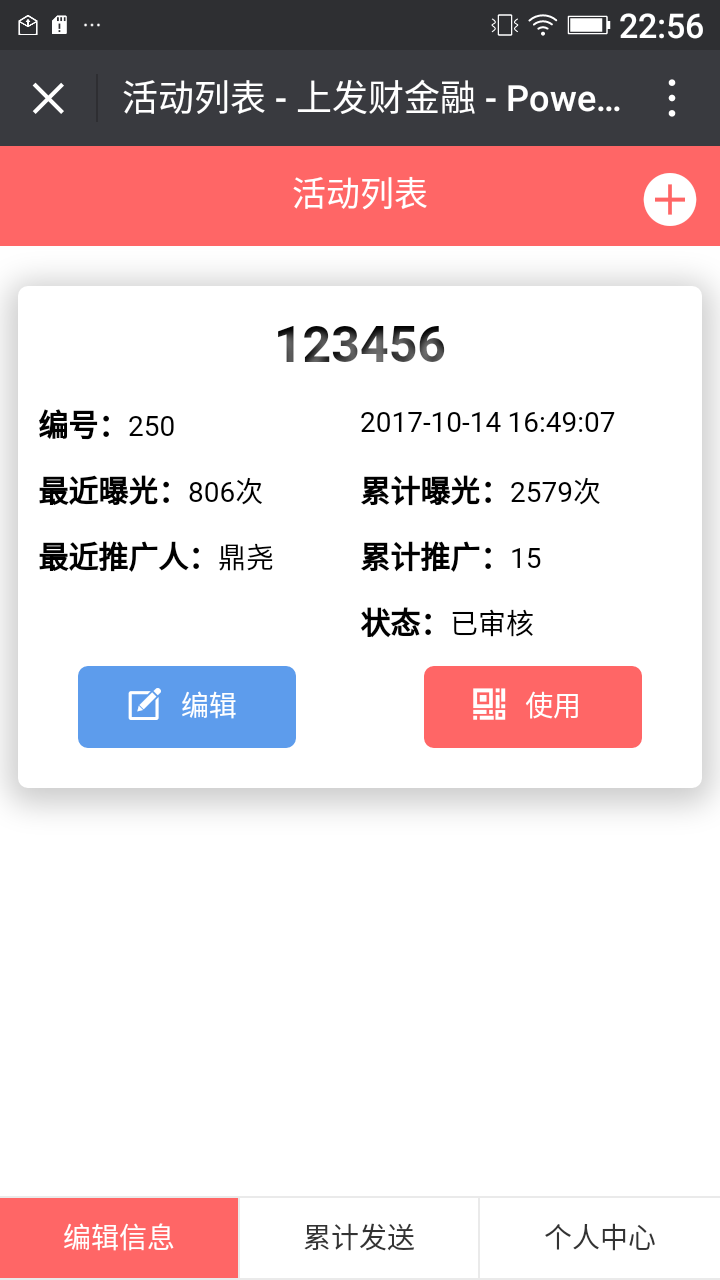The image size is (720, 1280).
Task: Switch to the 个人中心 tab
Action: (599, 1237)
